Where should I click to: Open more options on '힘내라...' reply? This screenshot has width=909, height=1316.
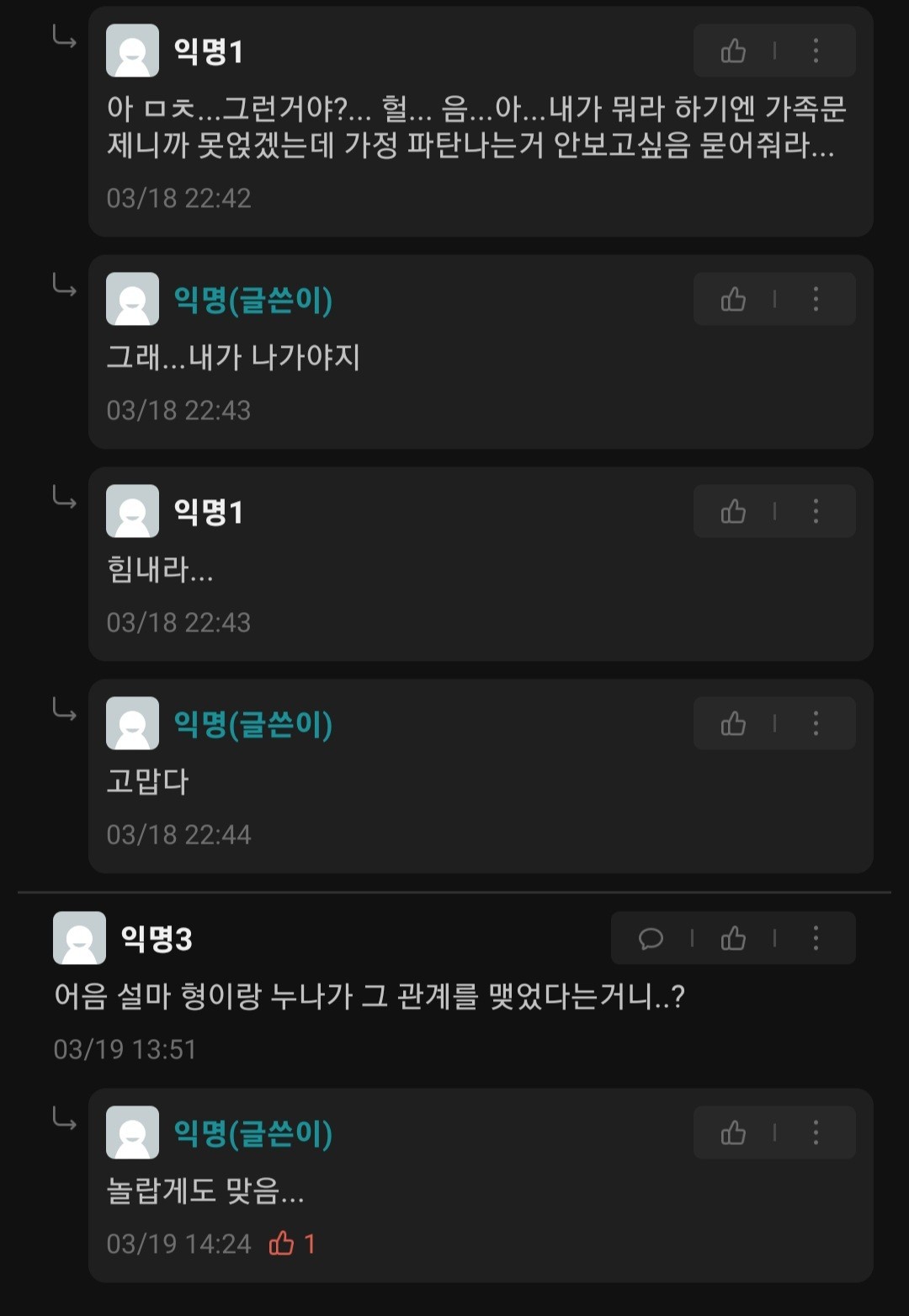click(816, 511)
